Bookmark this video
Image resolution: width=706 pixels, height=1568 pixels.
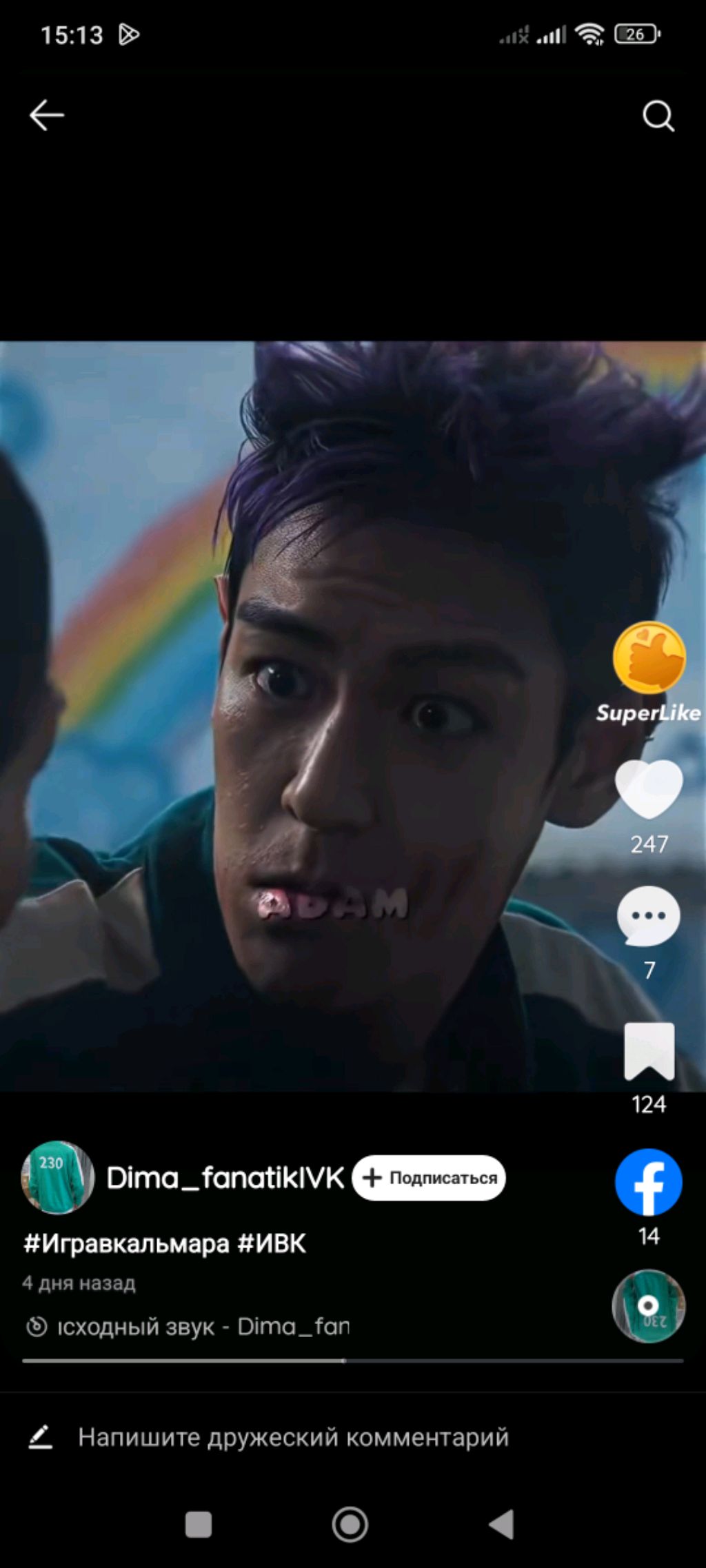[x=649, y=1051]
